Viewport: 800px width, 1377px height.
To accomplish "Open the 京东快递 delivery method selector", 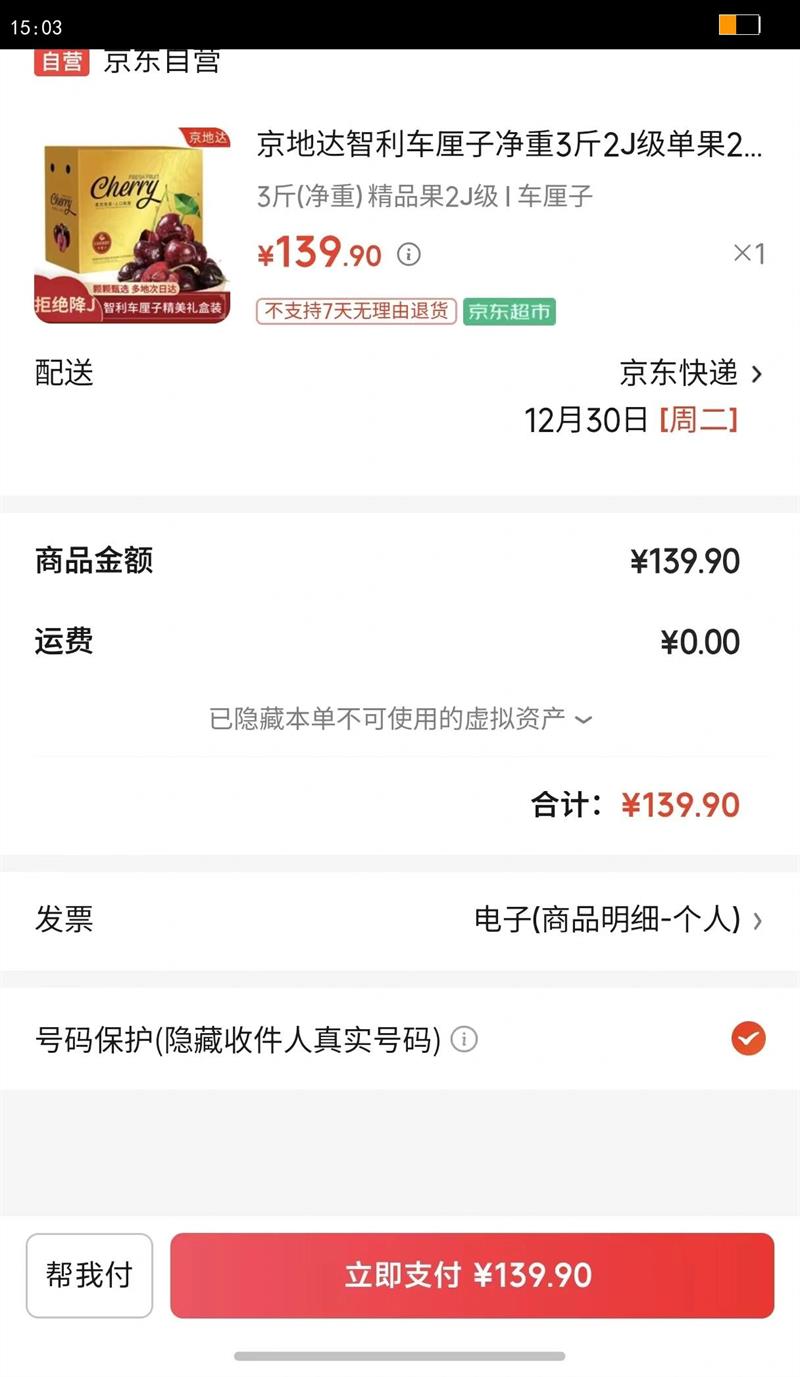I will (692, 375).
